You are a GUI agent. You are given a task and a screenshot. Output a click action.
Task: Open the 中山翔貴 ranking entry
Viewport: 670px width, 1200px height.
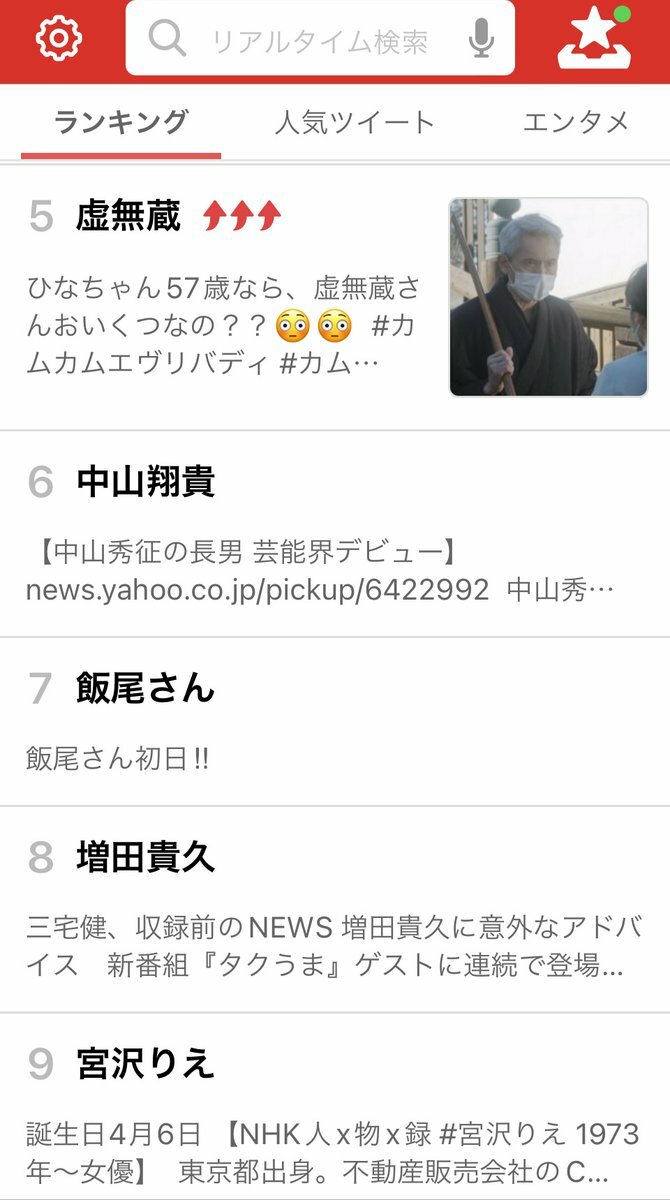tap(335, 535)
